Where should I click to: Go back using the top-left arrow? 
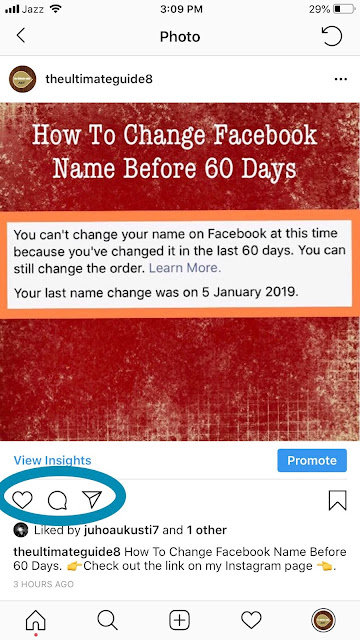[21, 36]
